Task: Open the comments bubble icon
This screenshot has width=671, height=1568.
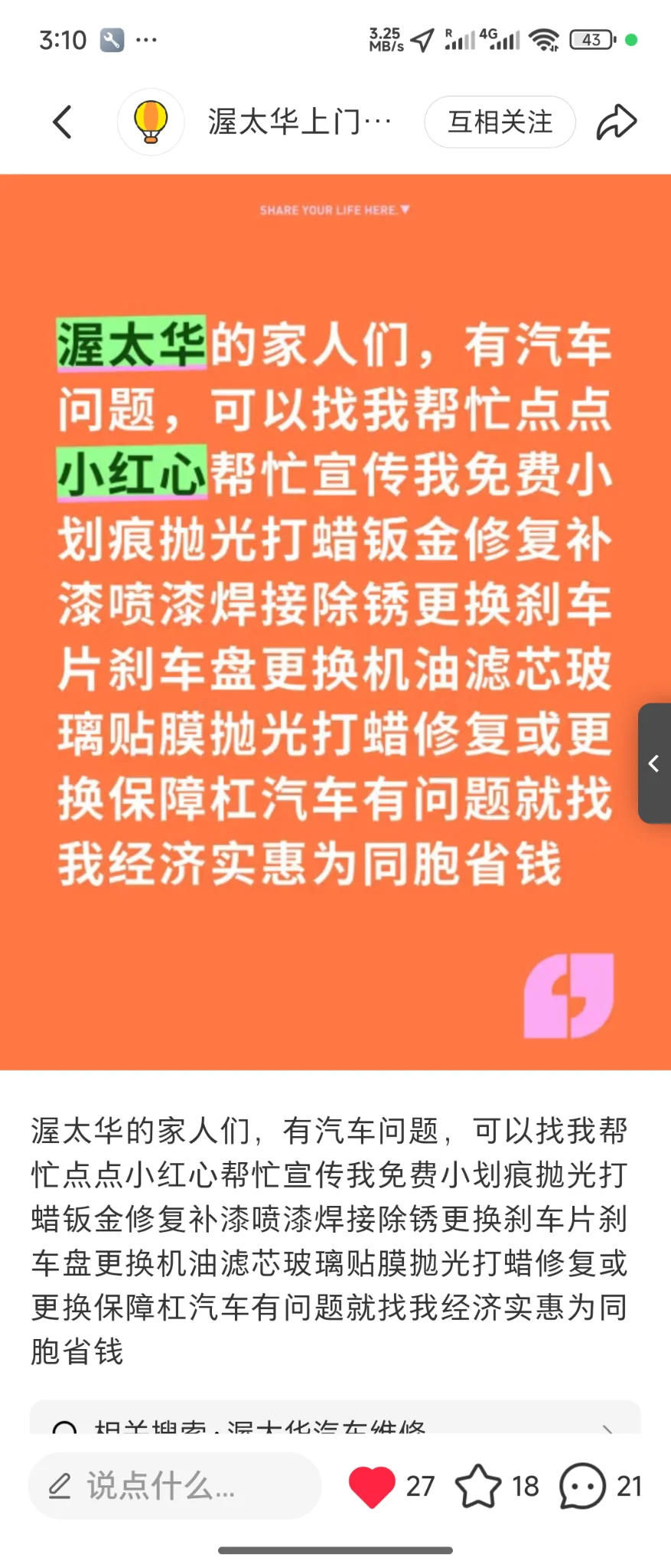Action: click(x=582, y=1486)
